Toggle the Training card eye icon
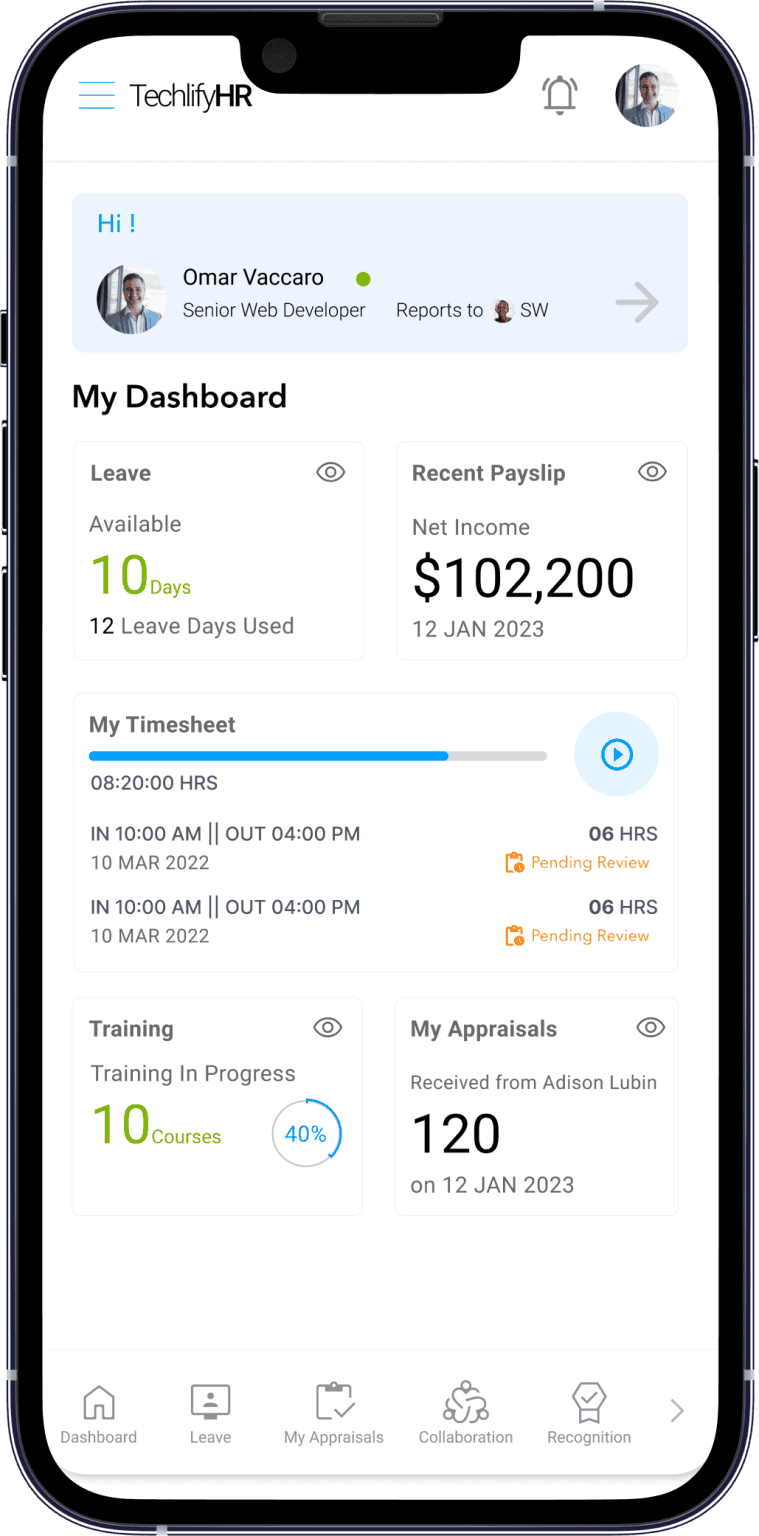This screenshot has height=1536, width=759. pyautogui.click(x=327, y=1027)
